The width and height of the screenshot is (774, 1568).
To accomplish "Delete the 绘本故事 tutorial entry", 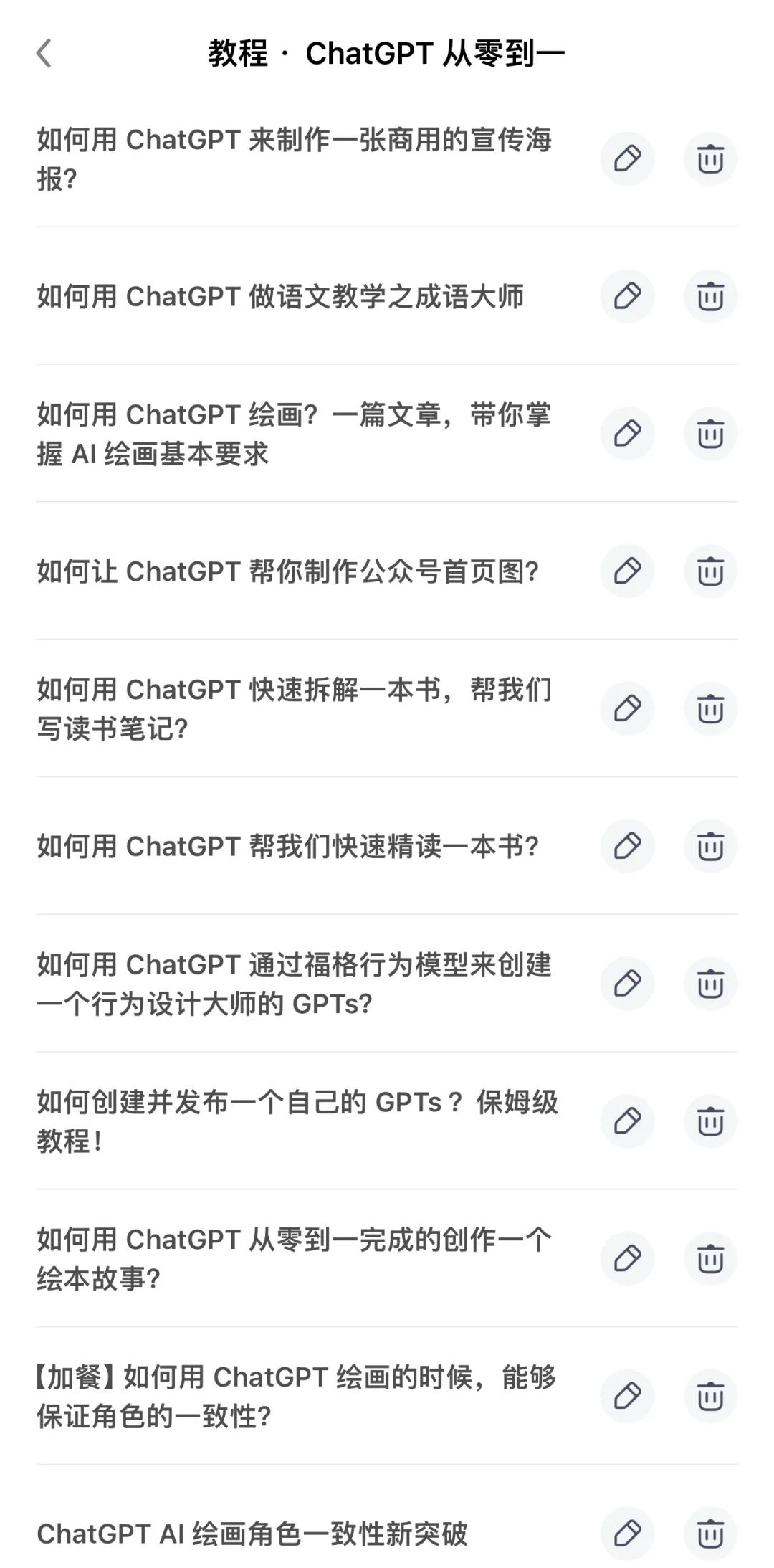I will tap(710, 1258).
